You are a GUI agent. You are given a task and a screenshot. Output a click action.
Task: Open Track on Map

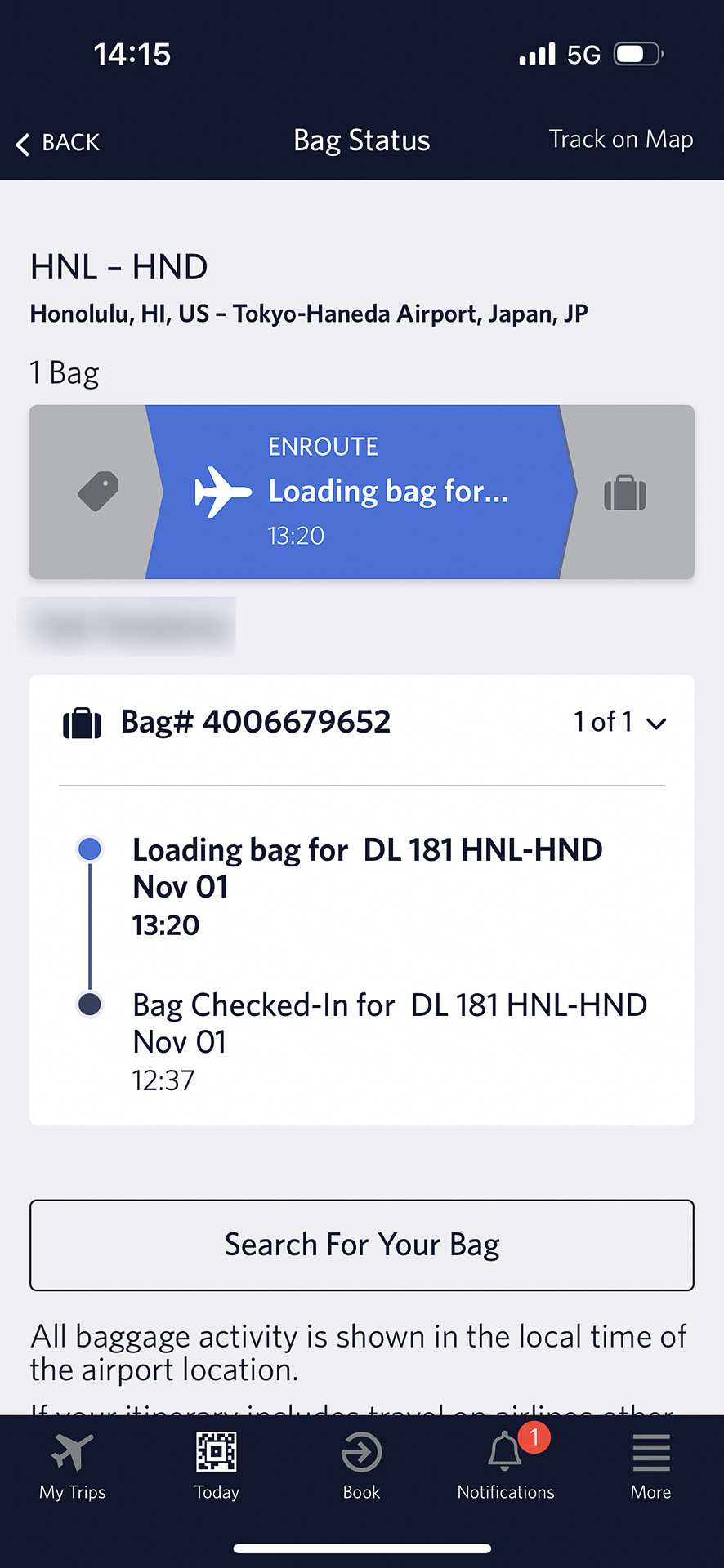620,140
